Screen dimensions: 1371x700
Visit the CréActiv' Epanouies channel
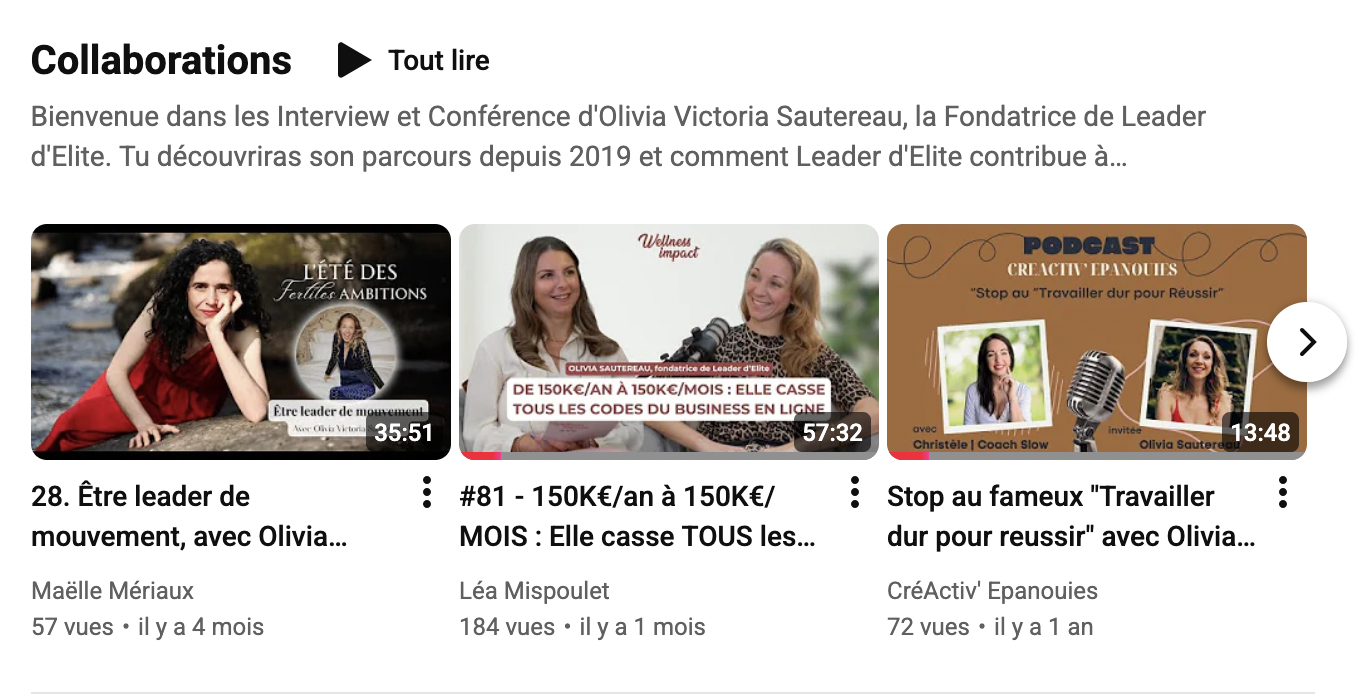coord(992,590)
